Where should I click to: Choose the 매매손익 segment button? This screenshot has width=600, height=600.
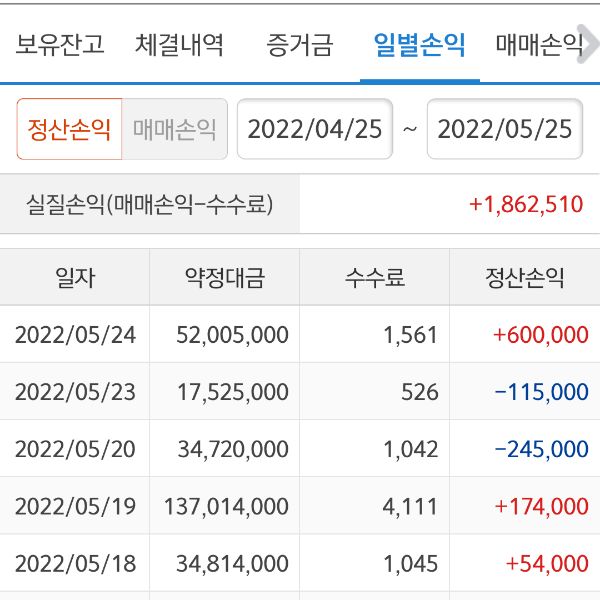[x=174, y=130]
